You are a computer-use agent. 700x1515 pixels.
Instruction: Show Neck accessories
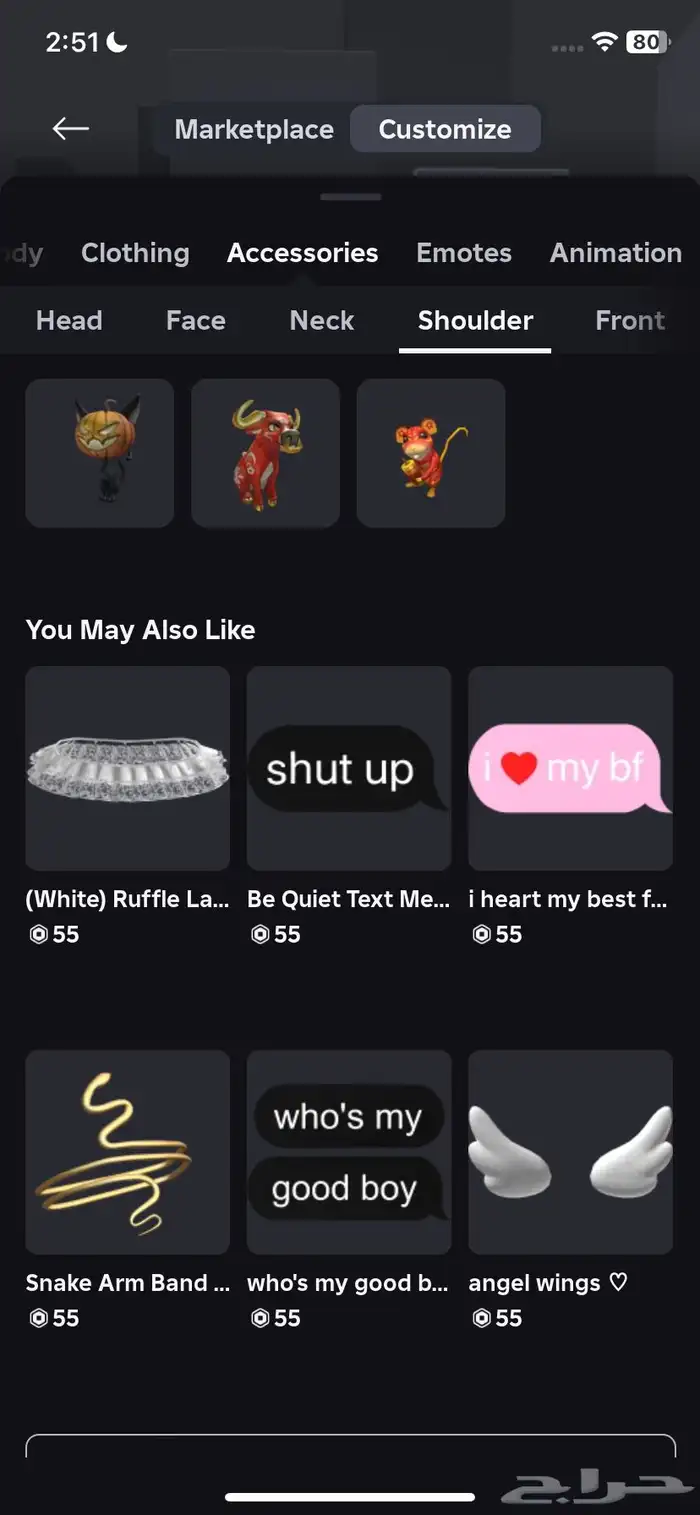322,320
